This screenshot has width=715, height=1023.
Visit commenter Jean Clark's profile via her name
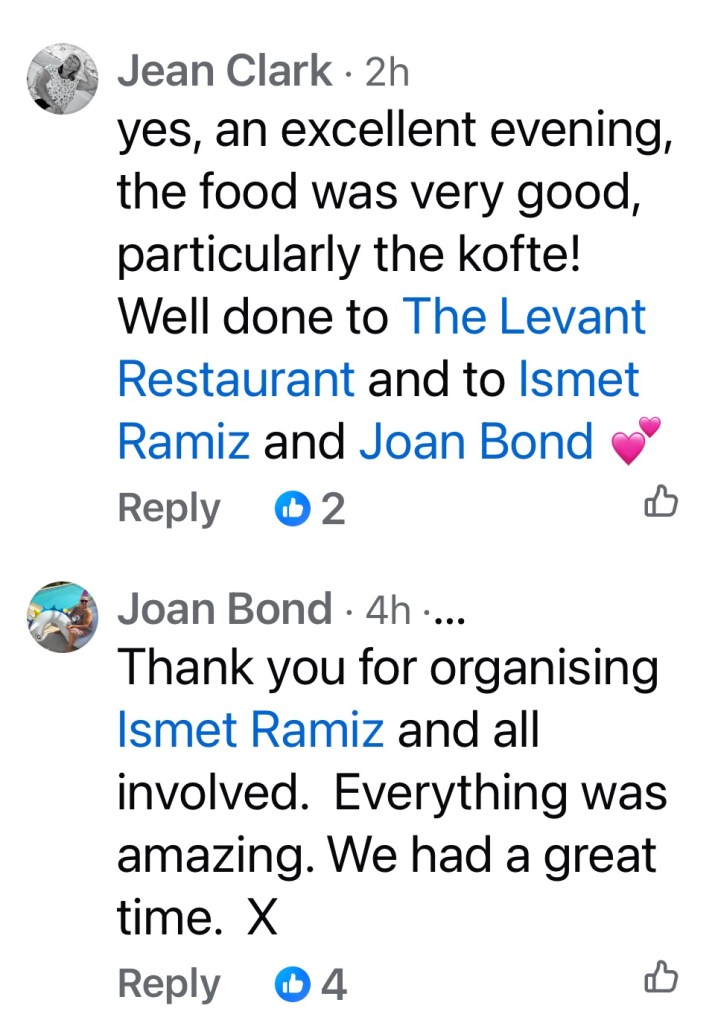pyautogui.click(x=224, y=71)
